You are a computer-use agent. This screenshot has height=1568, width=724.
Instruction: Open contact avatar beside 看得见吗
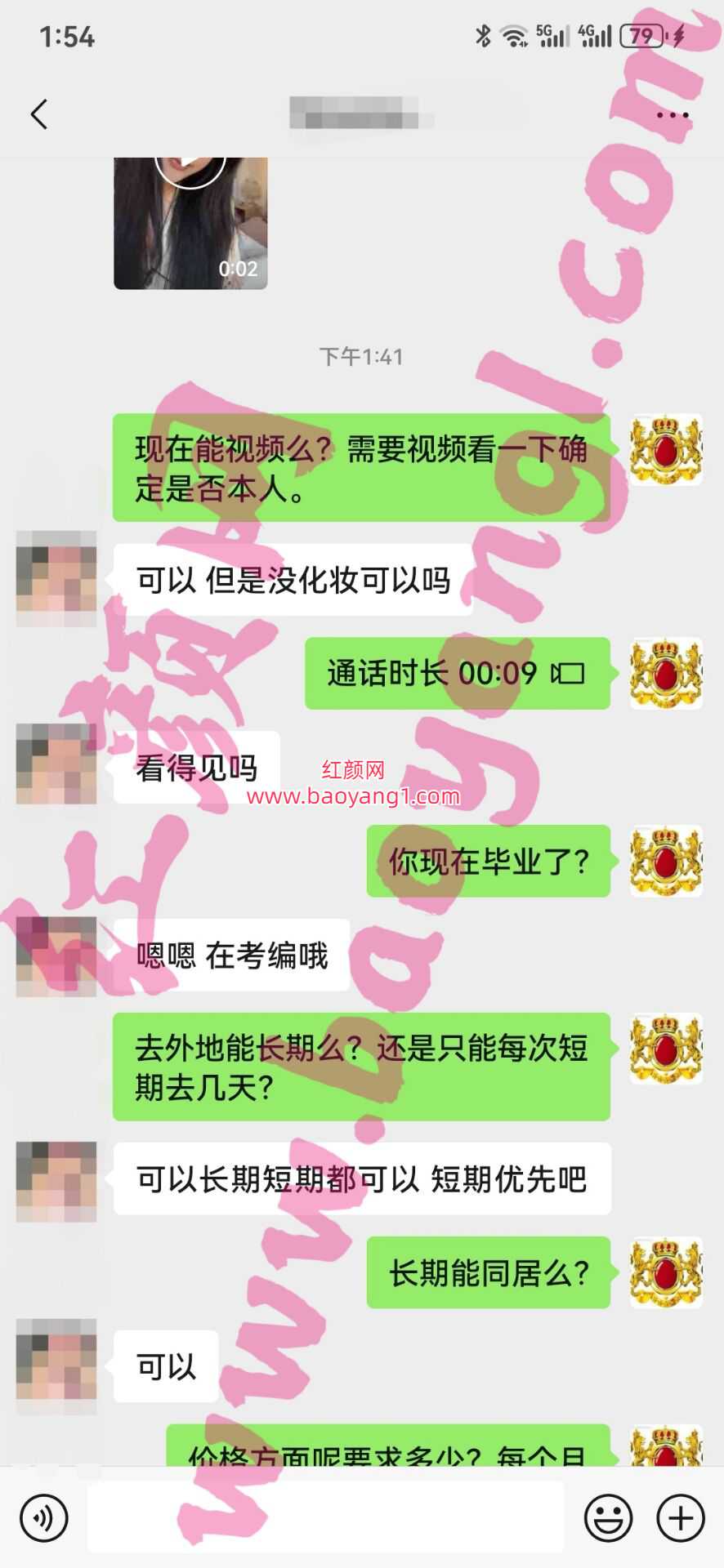click(56, 764)
